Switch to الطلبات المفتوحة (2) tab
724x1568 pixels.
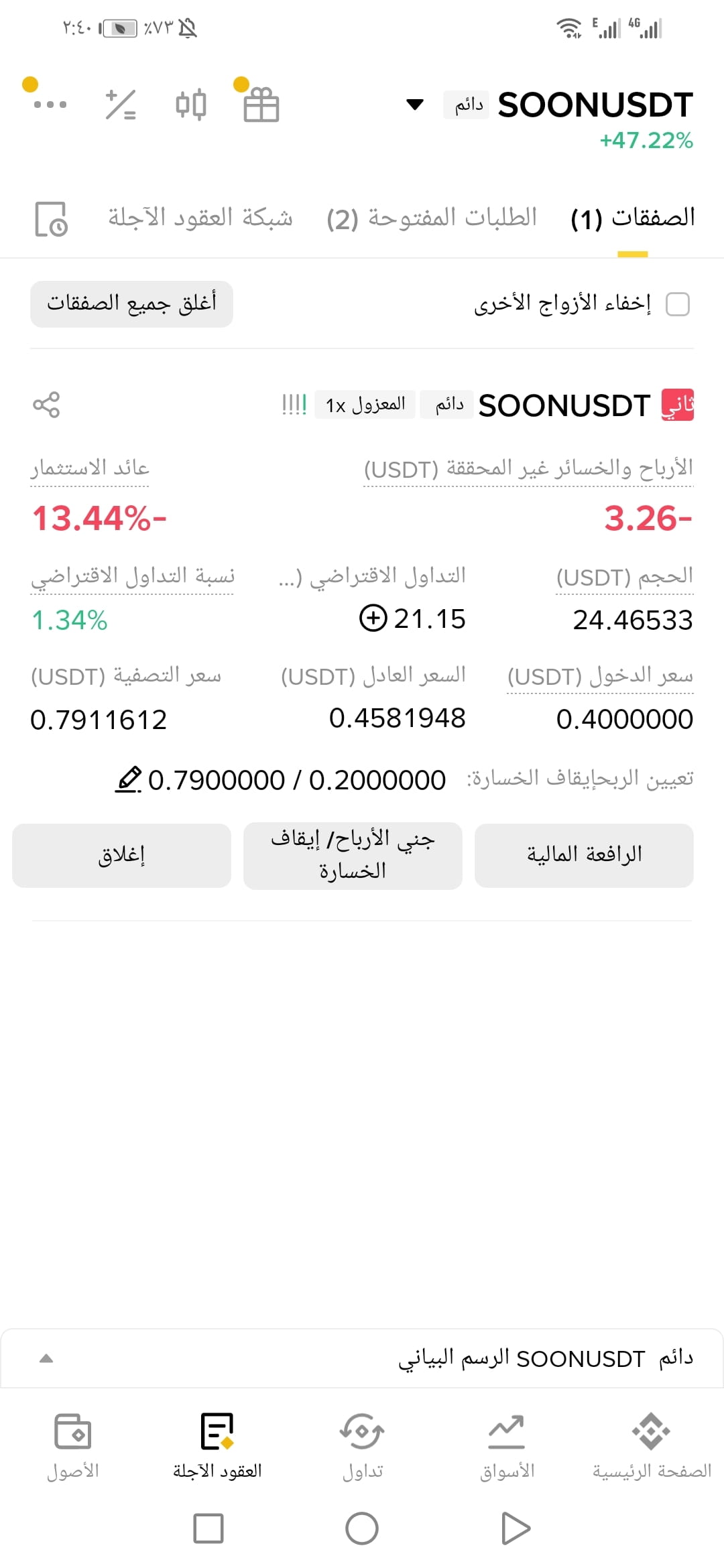pos(432,218)
